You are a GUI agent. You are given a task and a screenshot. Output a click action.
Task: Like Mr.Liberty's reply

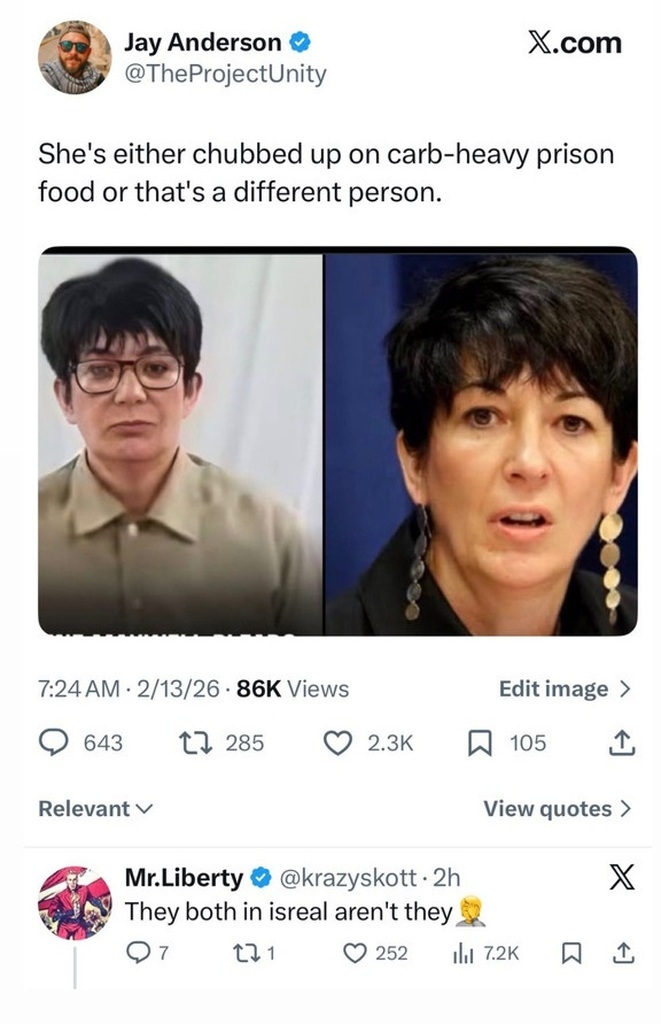pyautogui.click(x=356, y=953)
